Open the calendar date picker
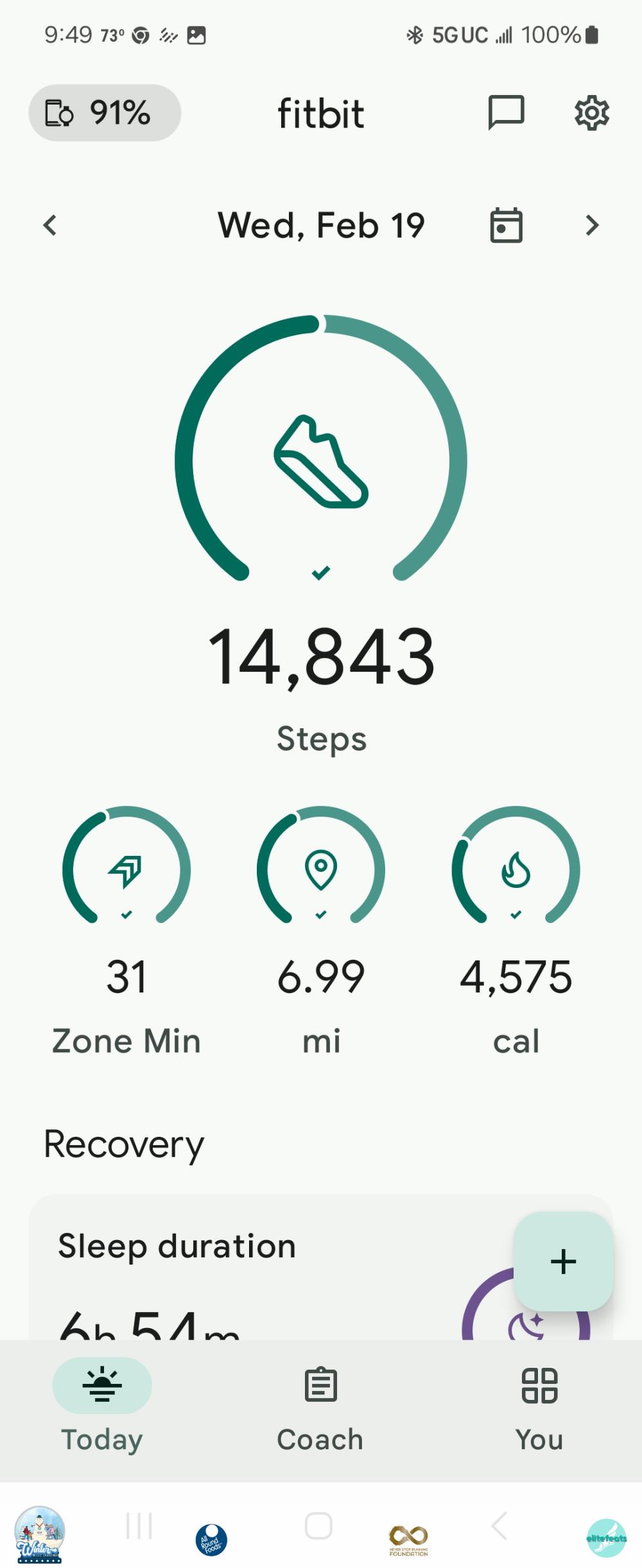The height and width of the screenshot is (1568, 642). click(506, 225)
